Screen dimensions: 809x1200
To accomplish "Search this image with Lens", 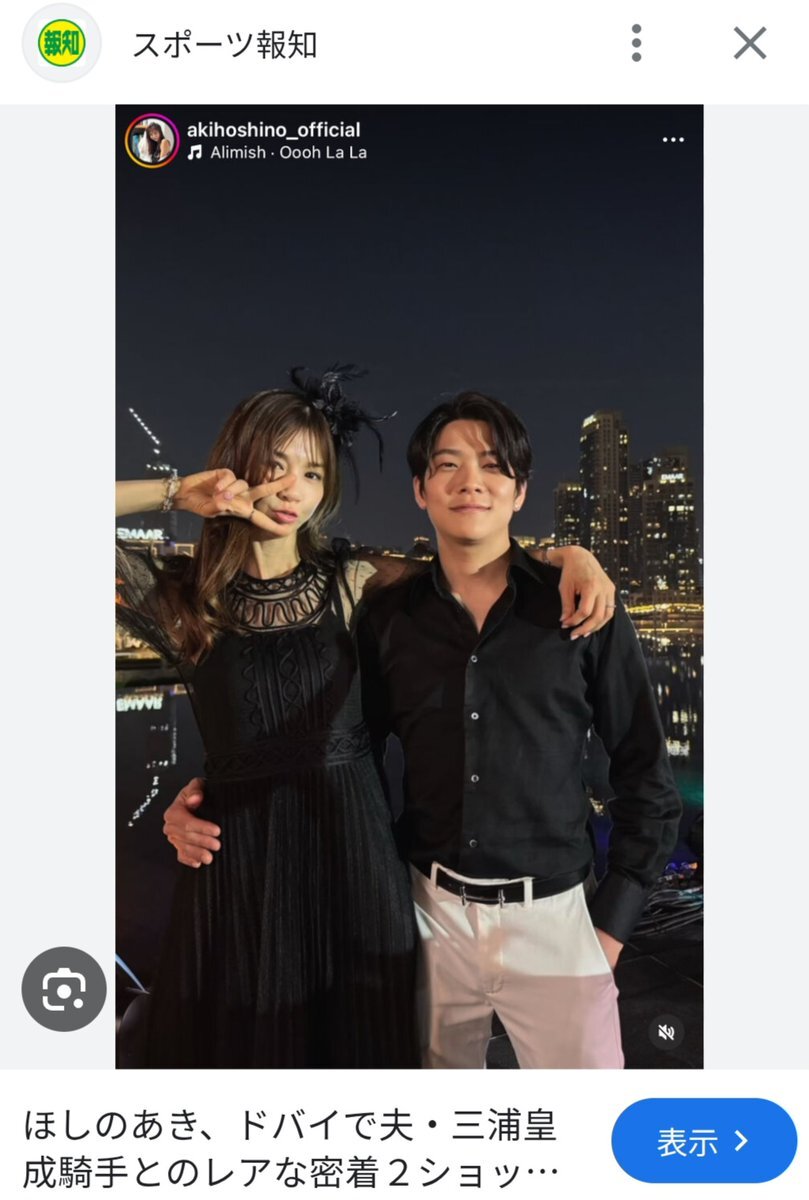I will 64,989.
